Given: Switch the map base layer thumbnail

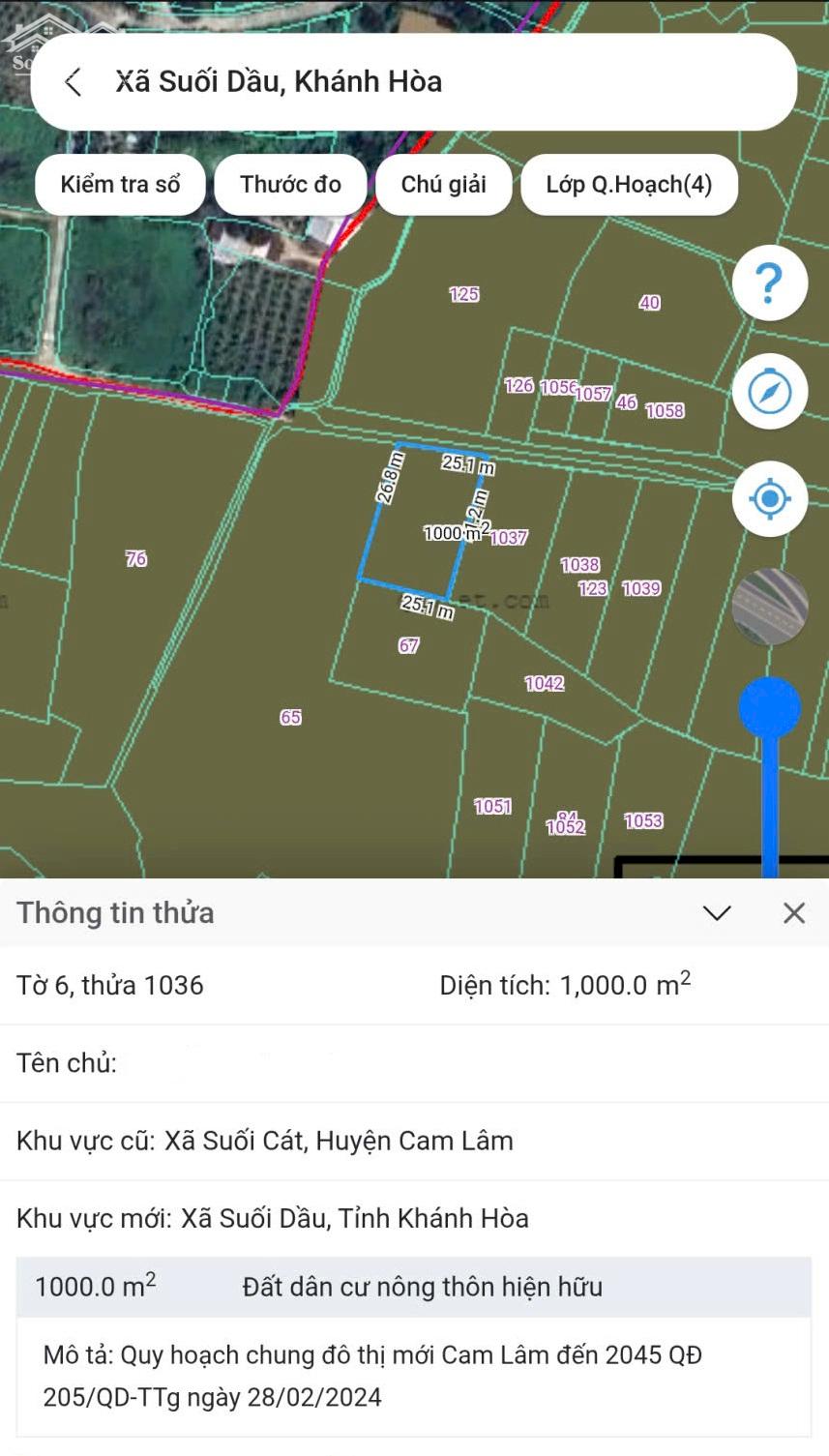Looking at the screenshot, I should tap(769, 607).
